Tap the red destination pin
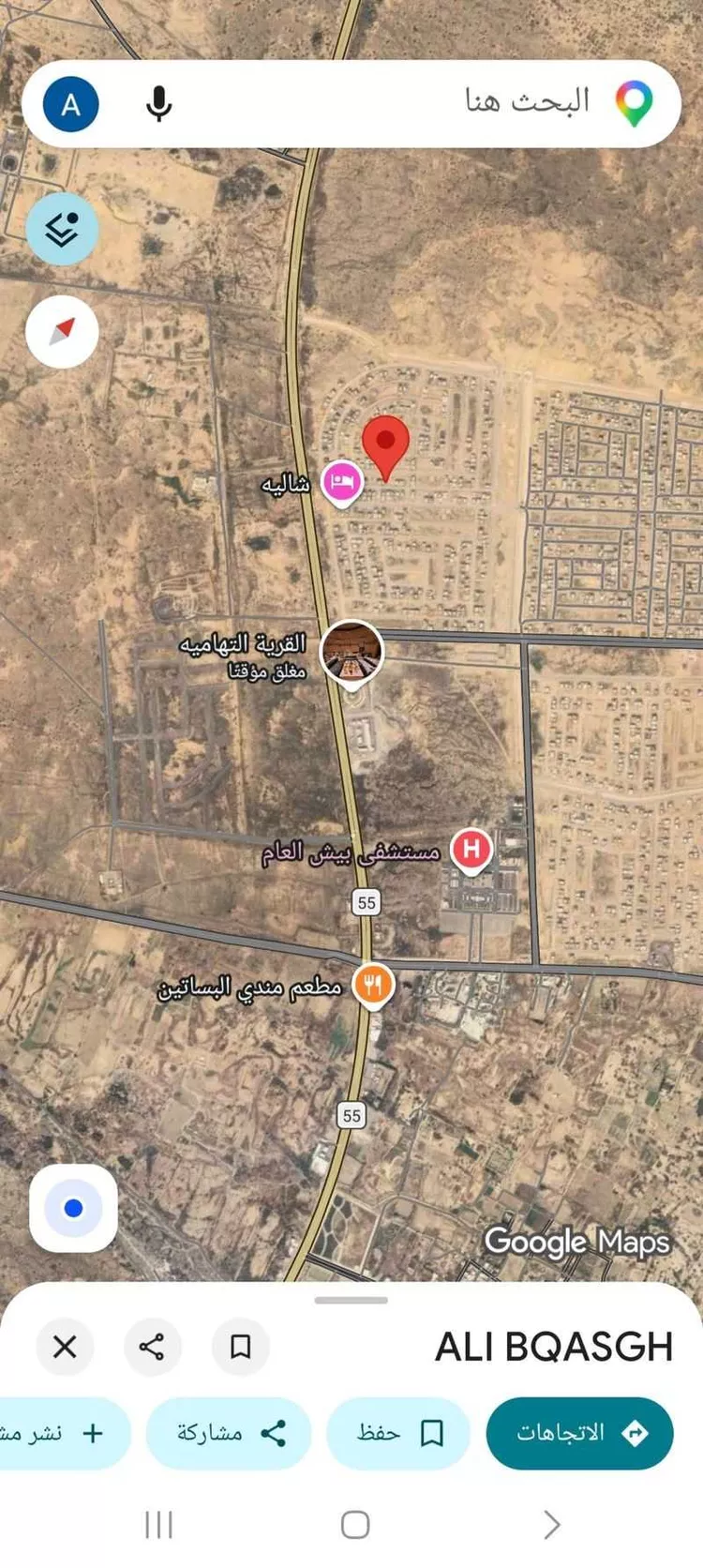 point(386,445)
